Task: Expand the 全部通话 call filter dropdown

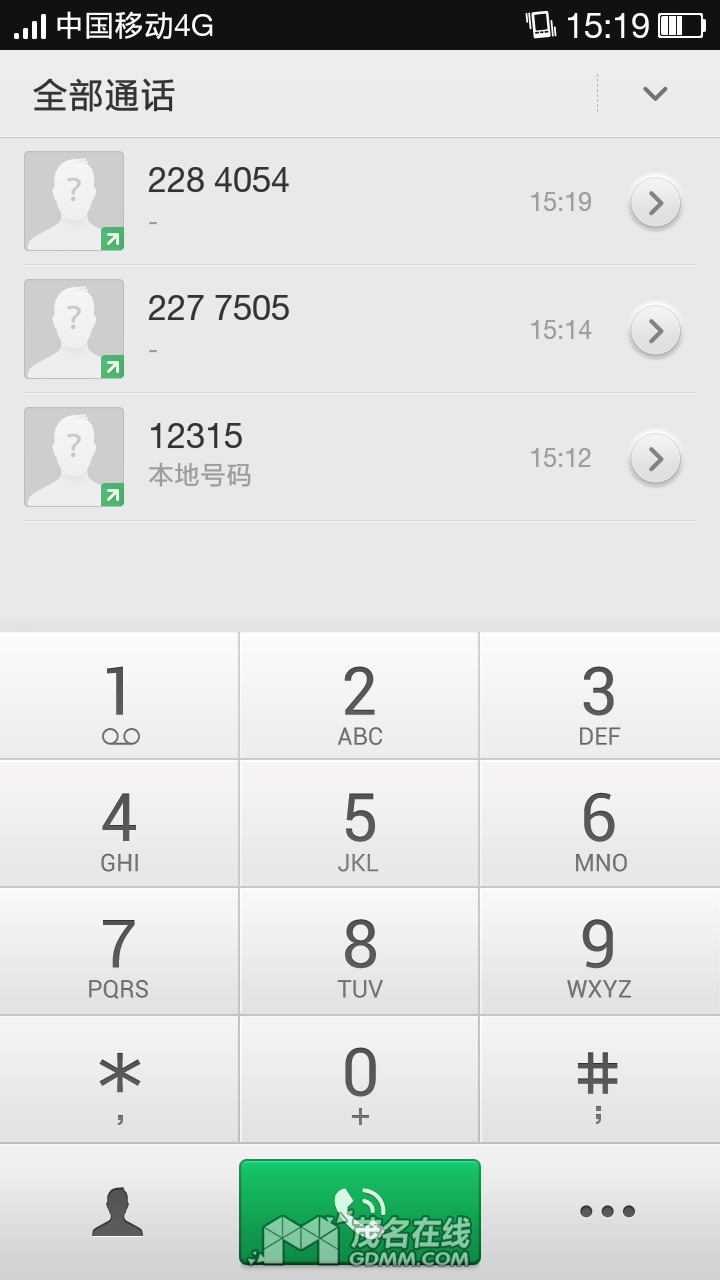Action: tap(655, 94)
